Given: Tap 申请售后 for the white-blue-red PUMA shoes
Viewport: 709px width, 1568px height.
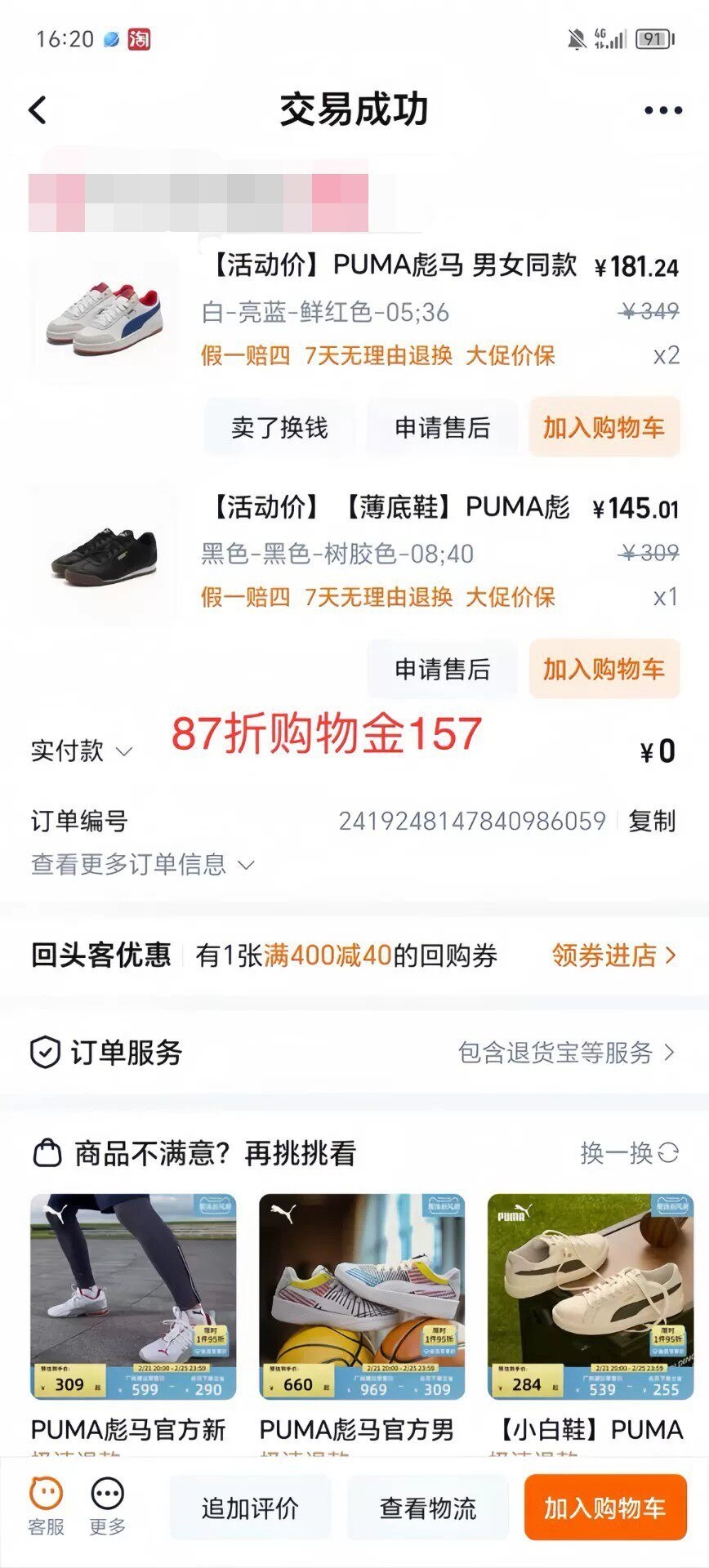Looking at the screenshot, I should [442, 427].
